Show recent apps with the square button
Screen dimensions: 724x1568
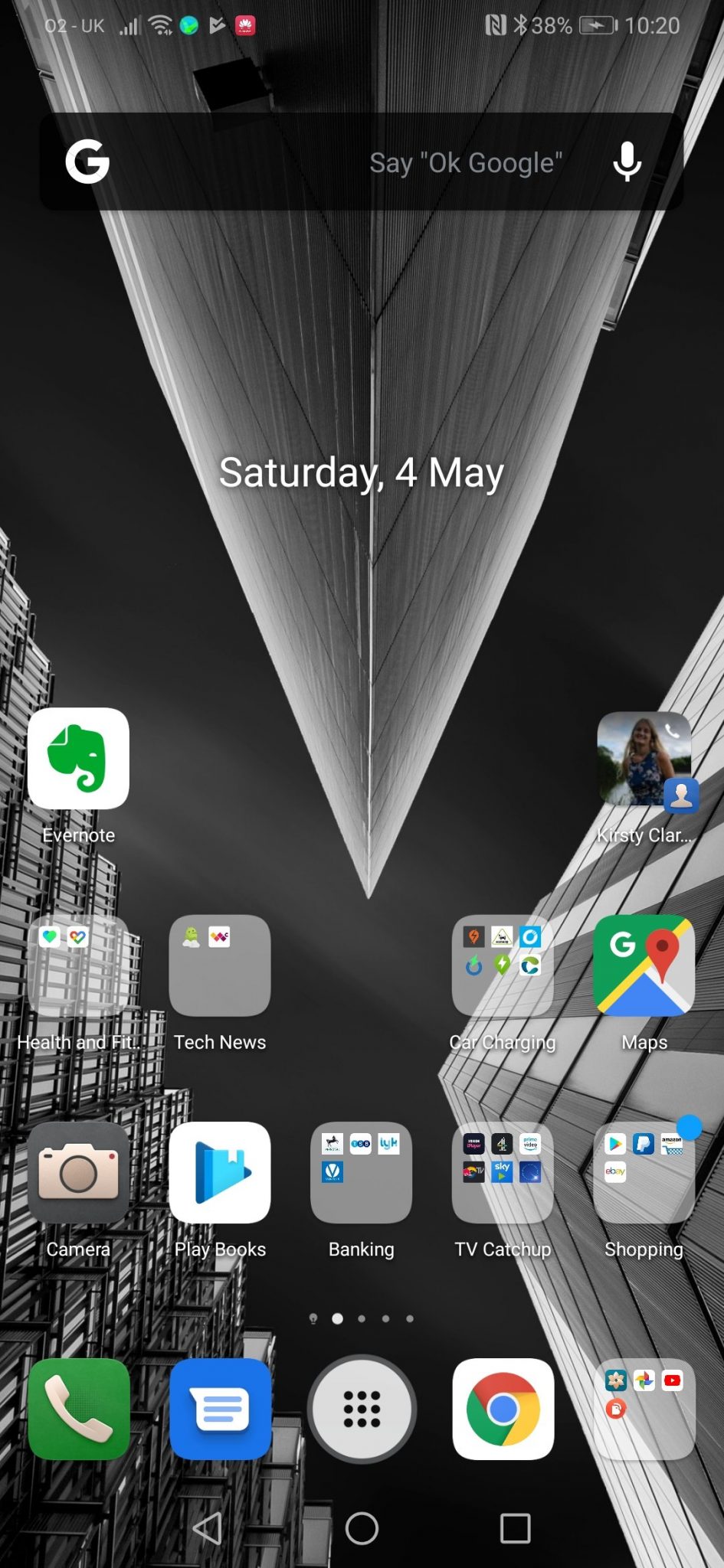pyautogui.click(x=515, y=1529)
